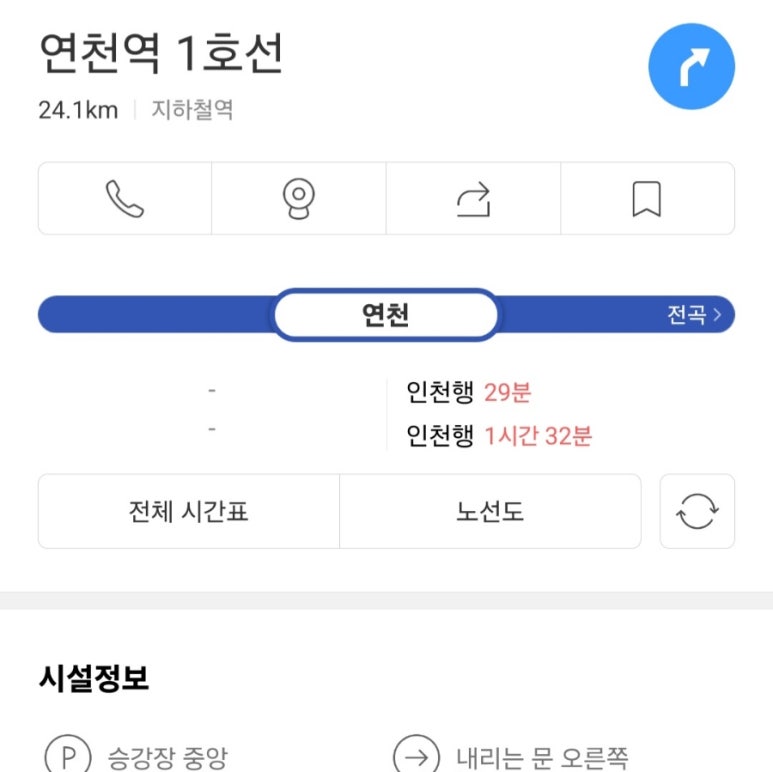Screen dimensions: 773x772
Task: Bookmark 연천역 1호선
Action: [647, 199]
